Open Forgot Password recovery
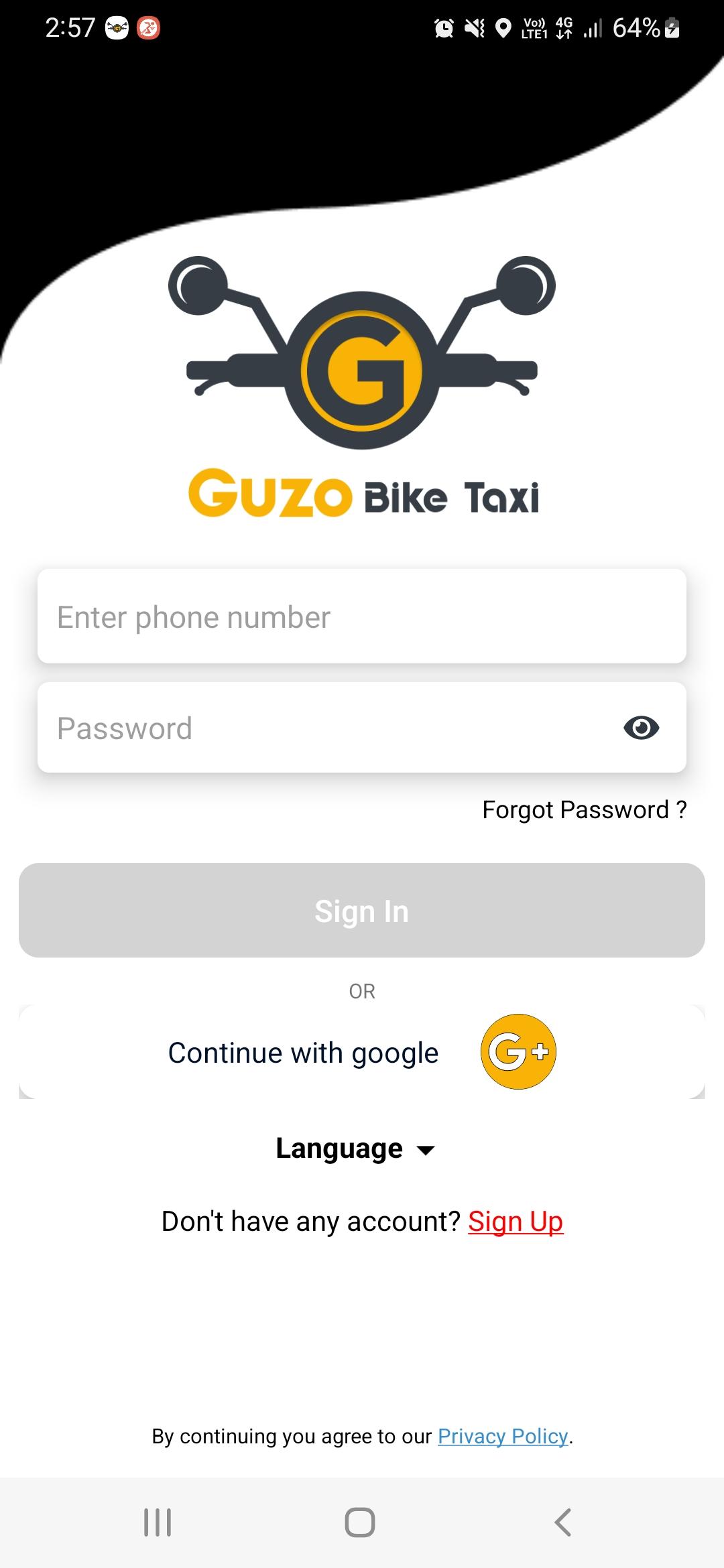The height and width of the screenshot is (1568, 724). [584, 809]
